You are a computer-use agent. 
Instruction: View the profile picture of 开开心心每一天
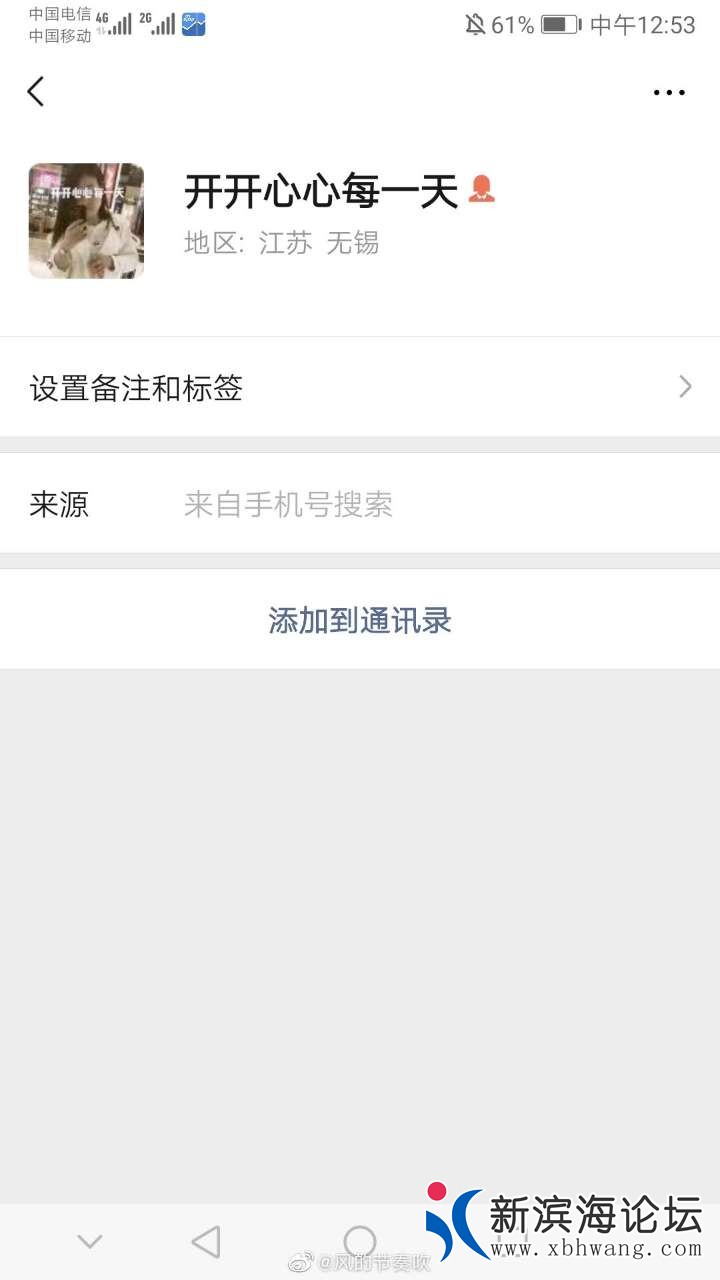[x=86, y=221]
